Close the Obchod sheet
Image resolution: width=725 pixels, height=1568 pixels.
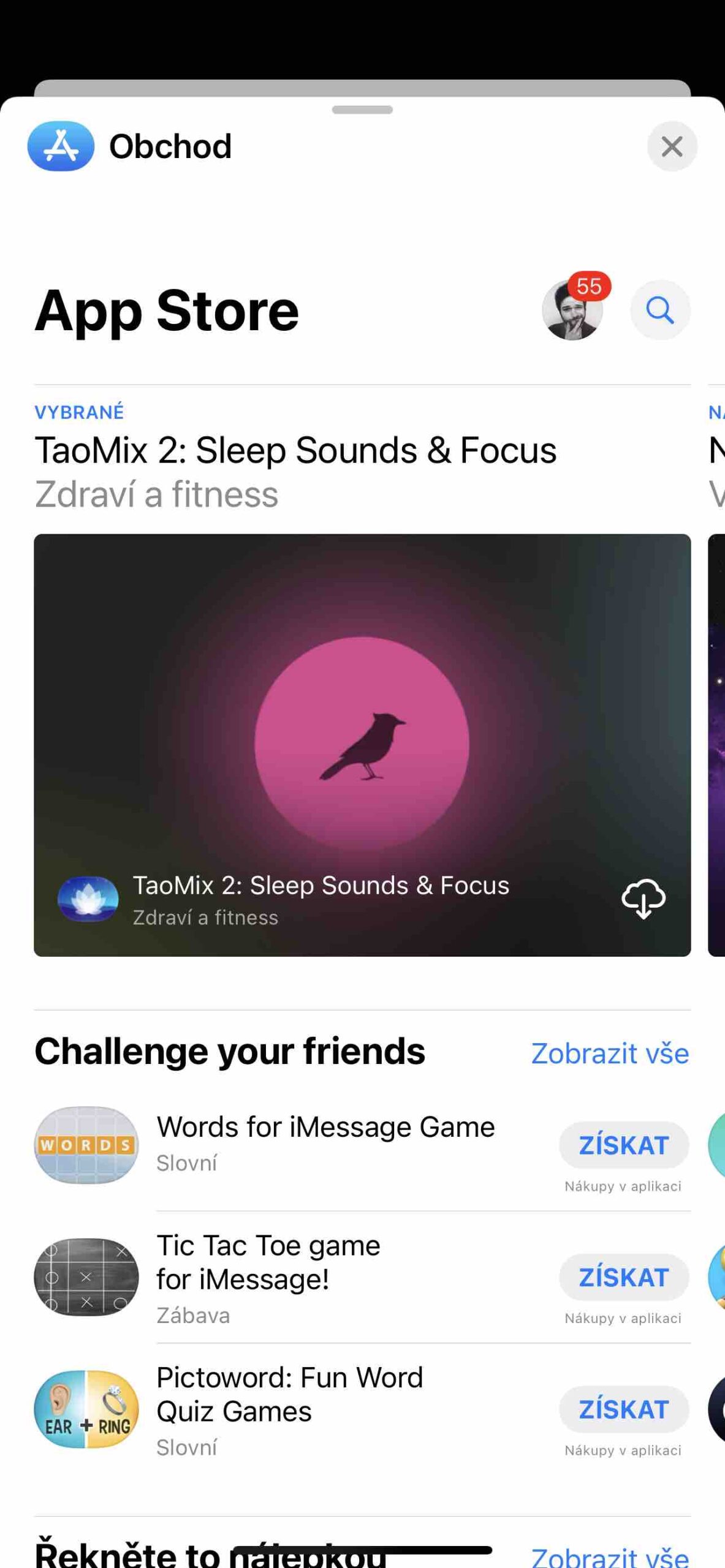pos(672,146)
